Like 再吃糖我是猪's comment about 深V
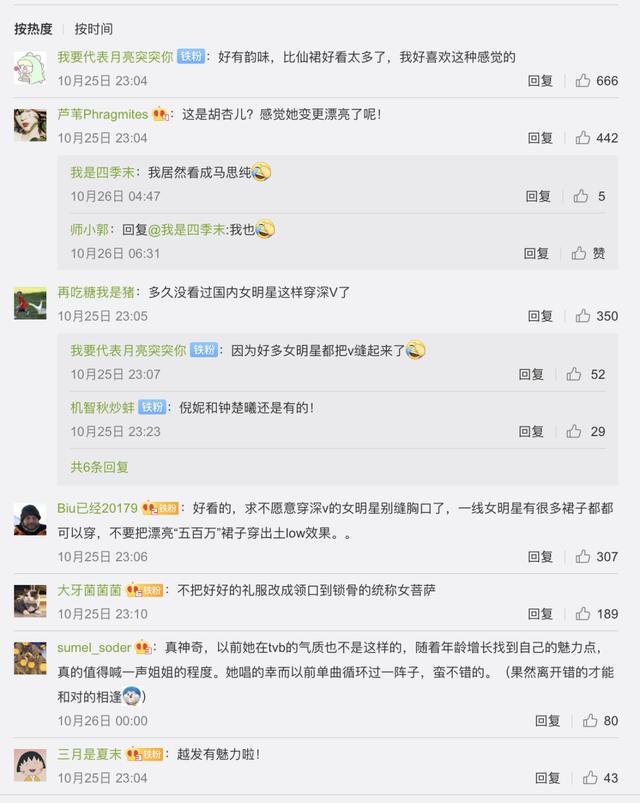 [x=595, y=316]
